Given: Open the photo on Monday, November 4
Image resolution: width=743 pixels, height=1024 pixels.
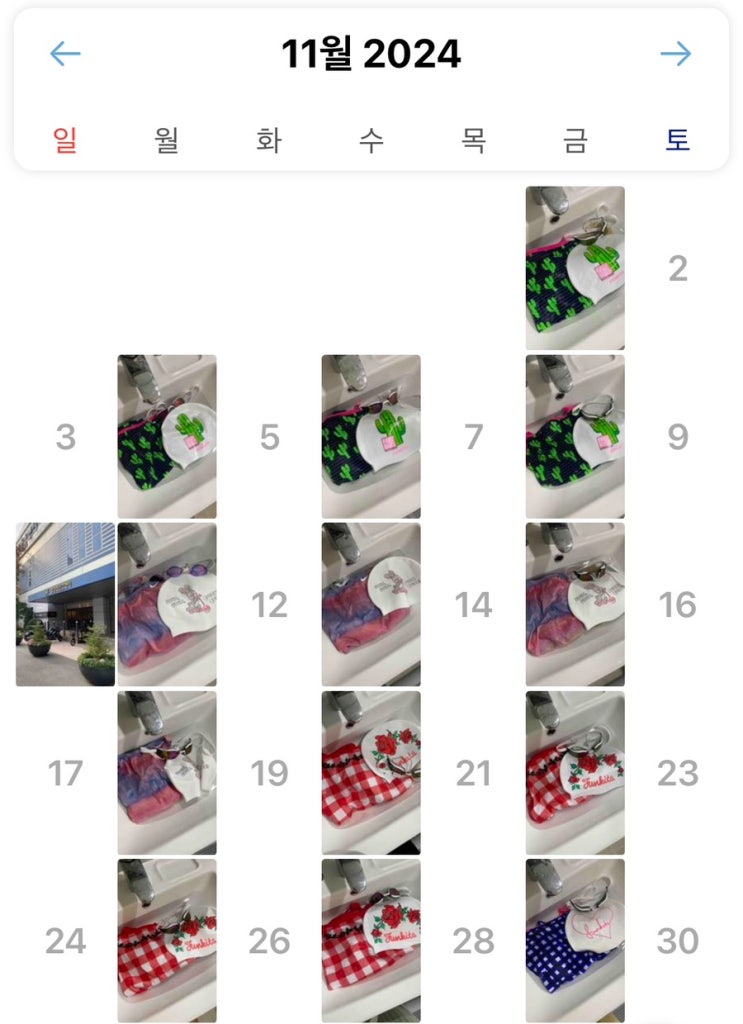Looking at the screenshot, I should 167,436.
